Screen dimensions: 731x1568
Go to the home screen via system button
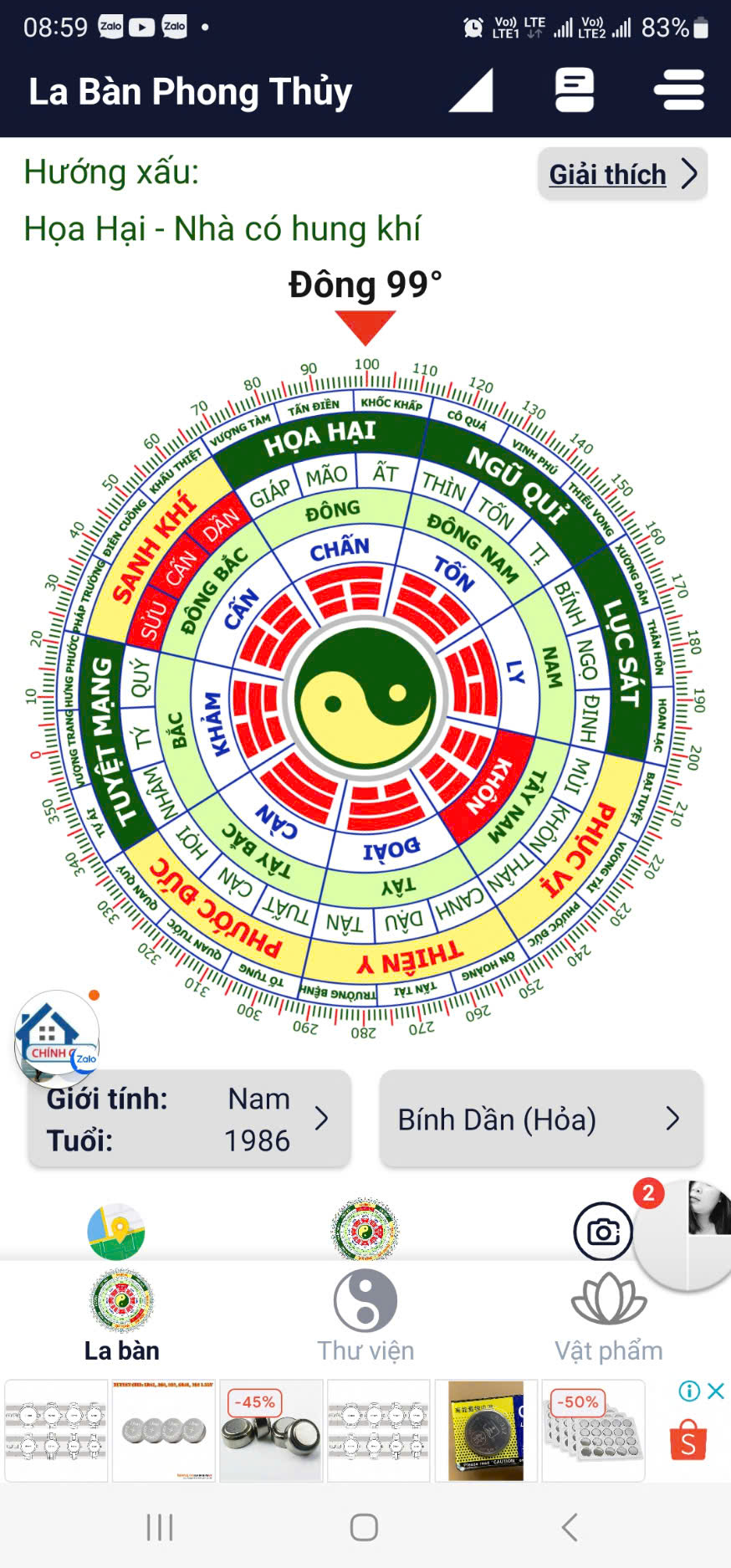[x=364, y=1527]
